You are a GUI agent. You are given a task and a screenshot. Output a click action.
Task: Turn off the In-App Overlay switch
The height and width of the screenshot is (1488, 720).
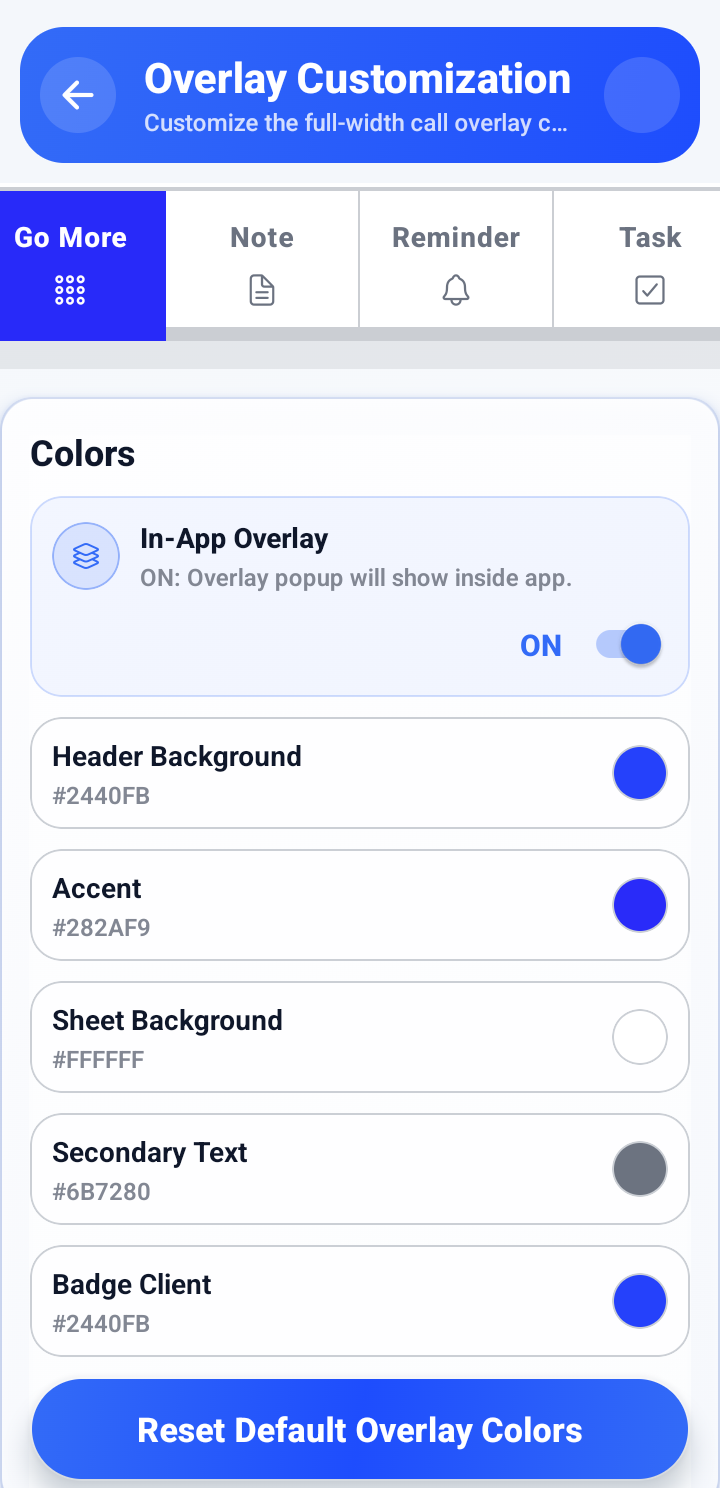click(x=629, y=645)
